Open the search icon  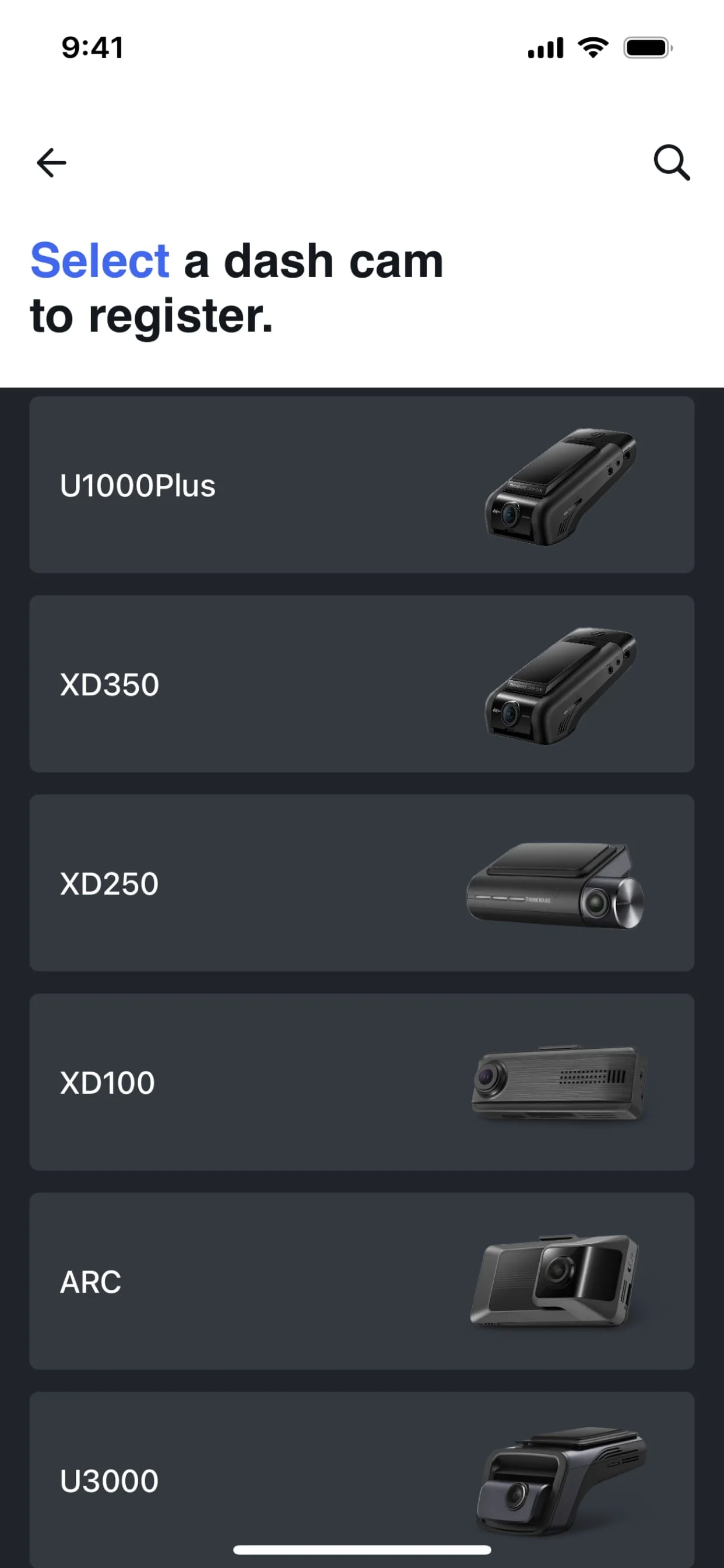pyautogui.click(x=672, y=163)
